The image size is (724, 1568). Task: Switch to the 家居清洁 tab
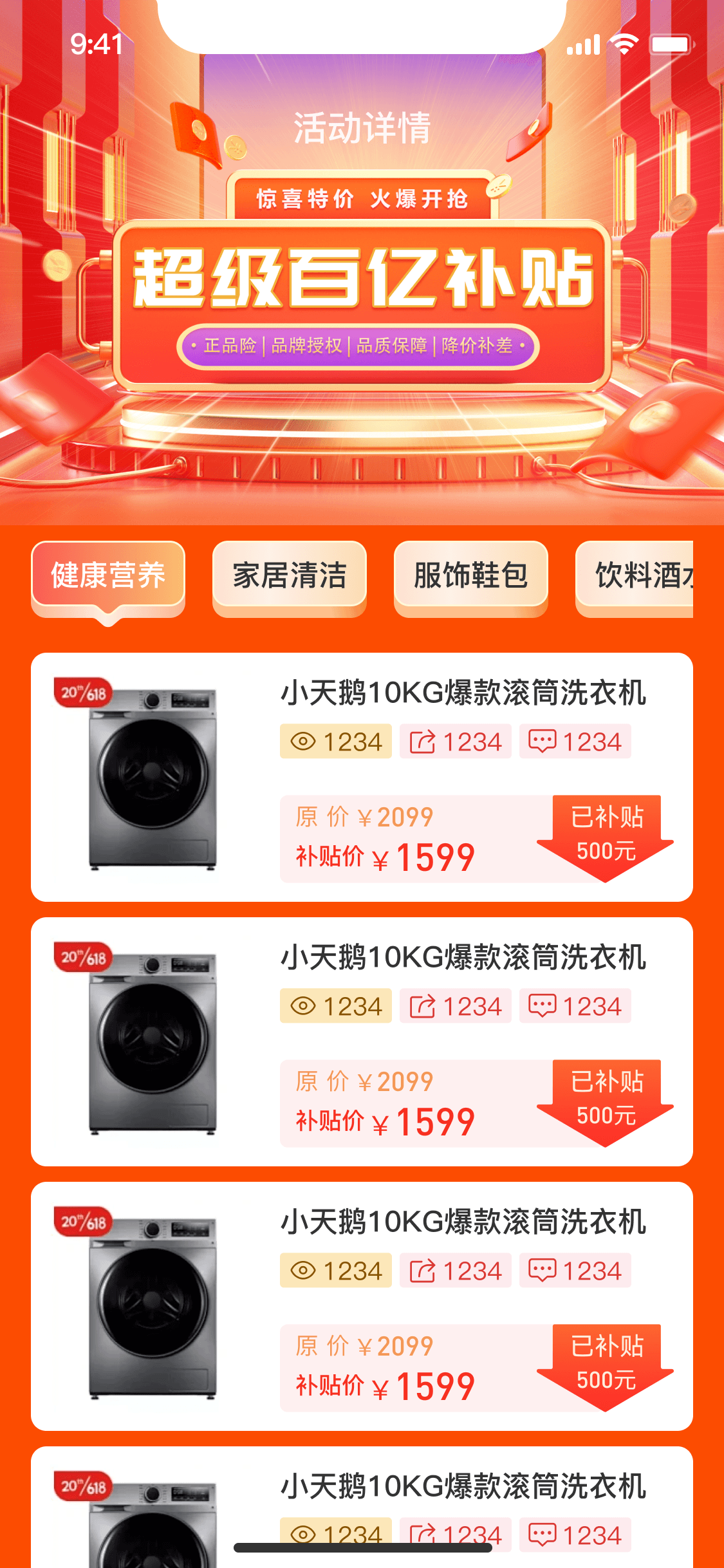pos(290,575)
